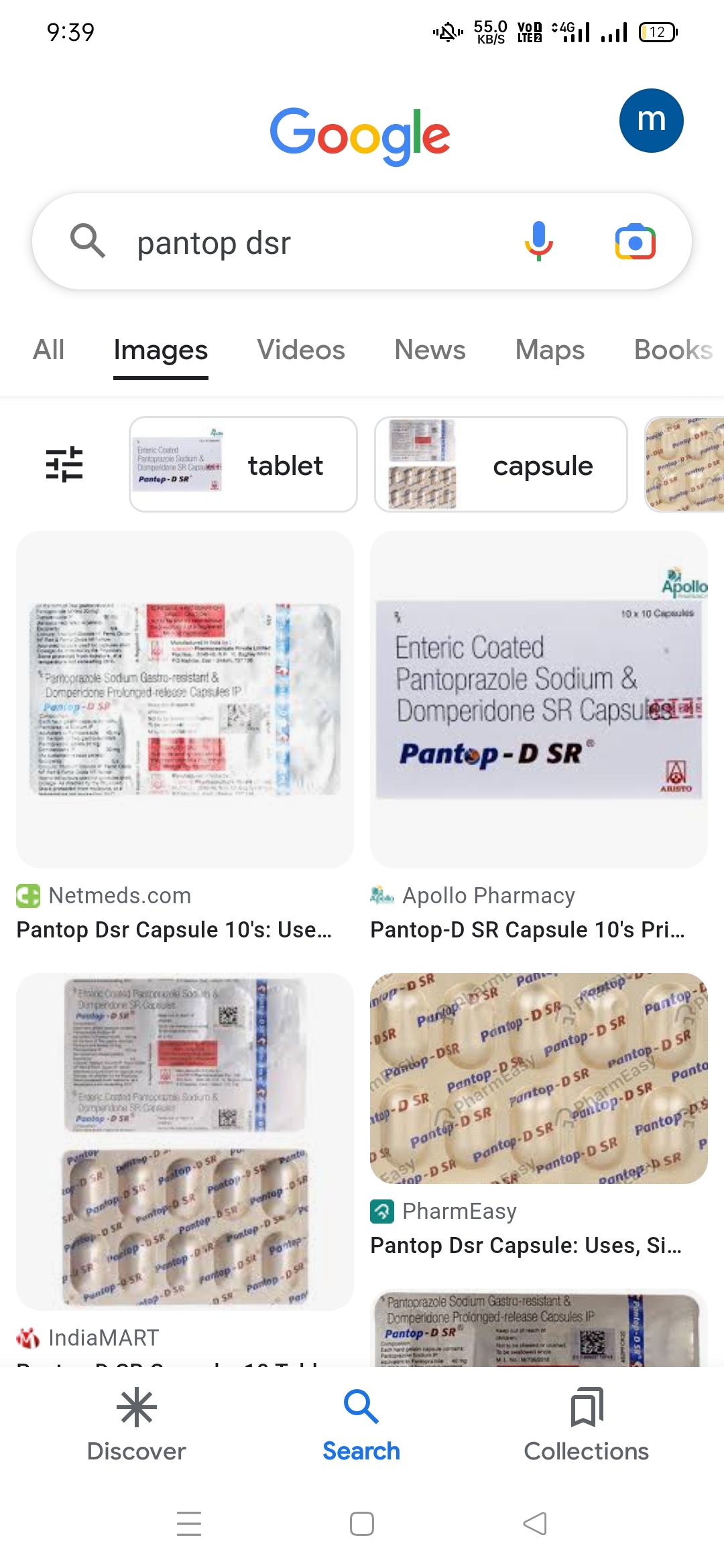Switch to the All tab
Screen dimensions: 724x1568
[x=48, y=350]
